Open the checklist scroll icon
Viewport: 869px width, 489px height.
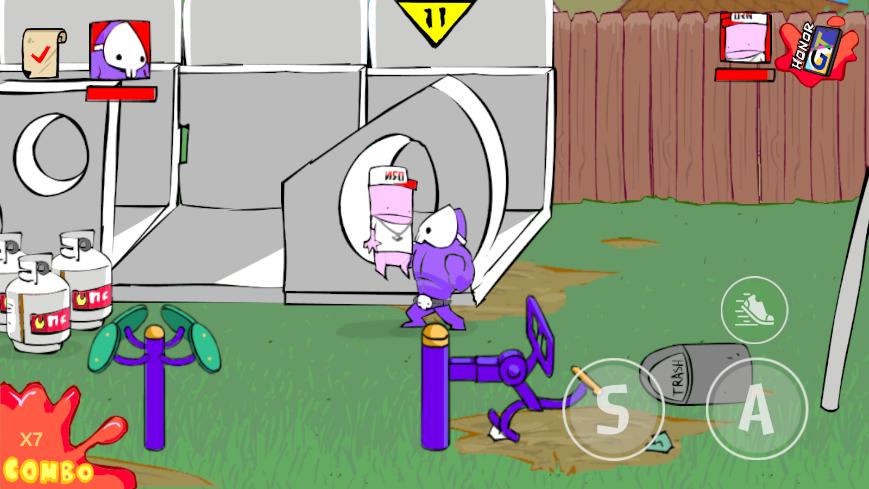click(x=43, y=51)
